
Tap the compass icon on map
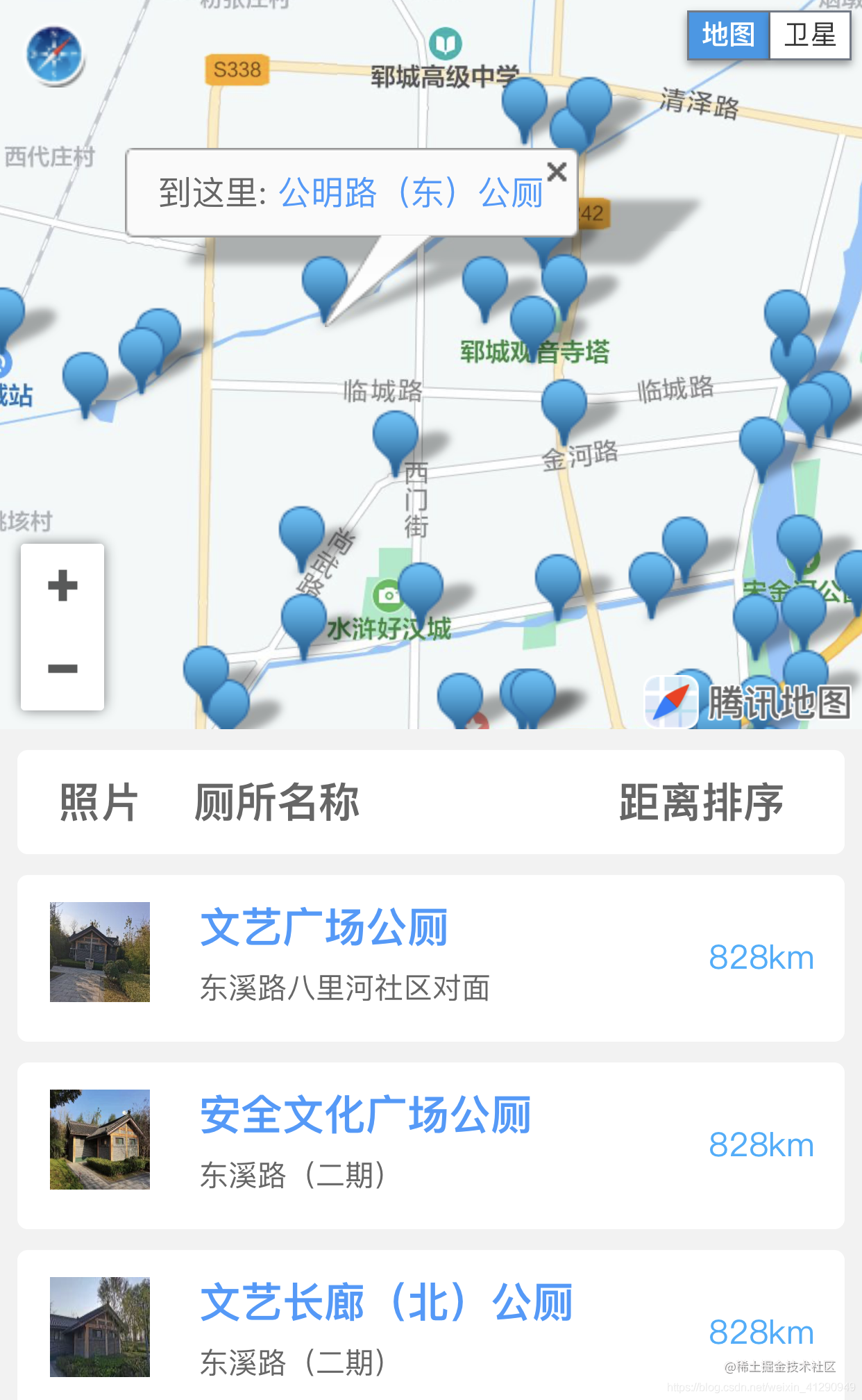[54, 55]
